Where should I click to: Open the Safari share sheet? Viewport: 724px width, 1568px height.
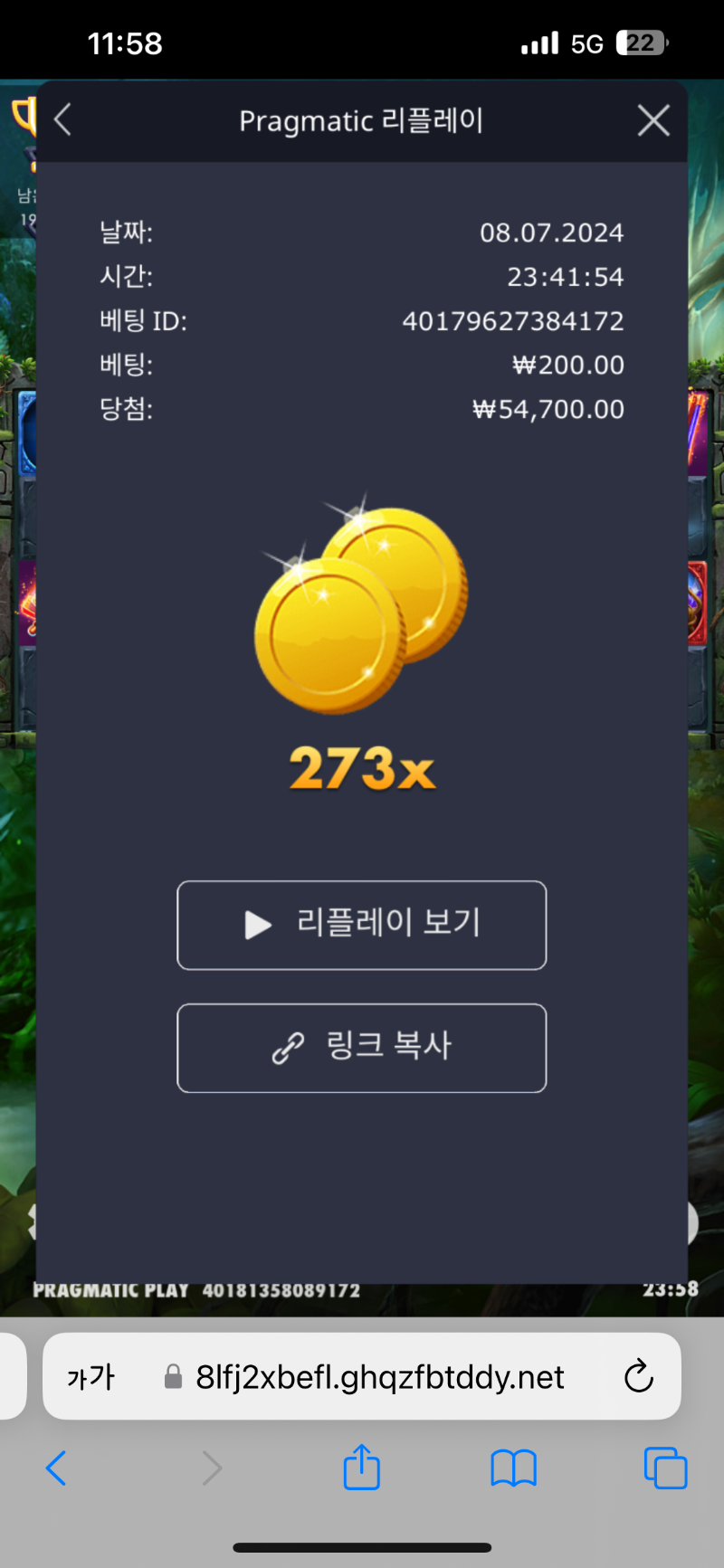pos(361,1467)
